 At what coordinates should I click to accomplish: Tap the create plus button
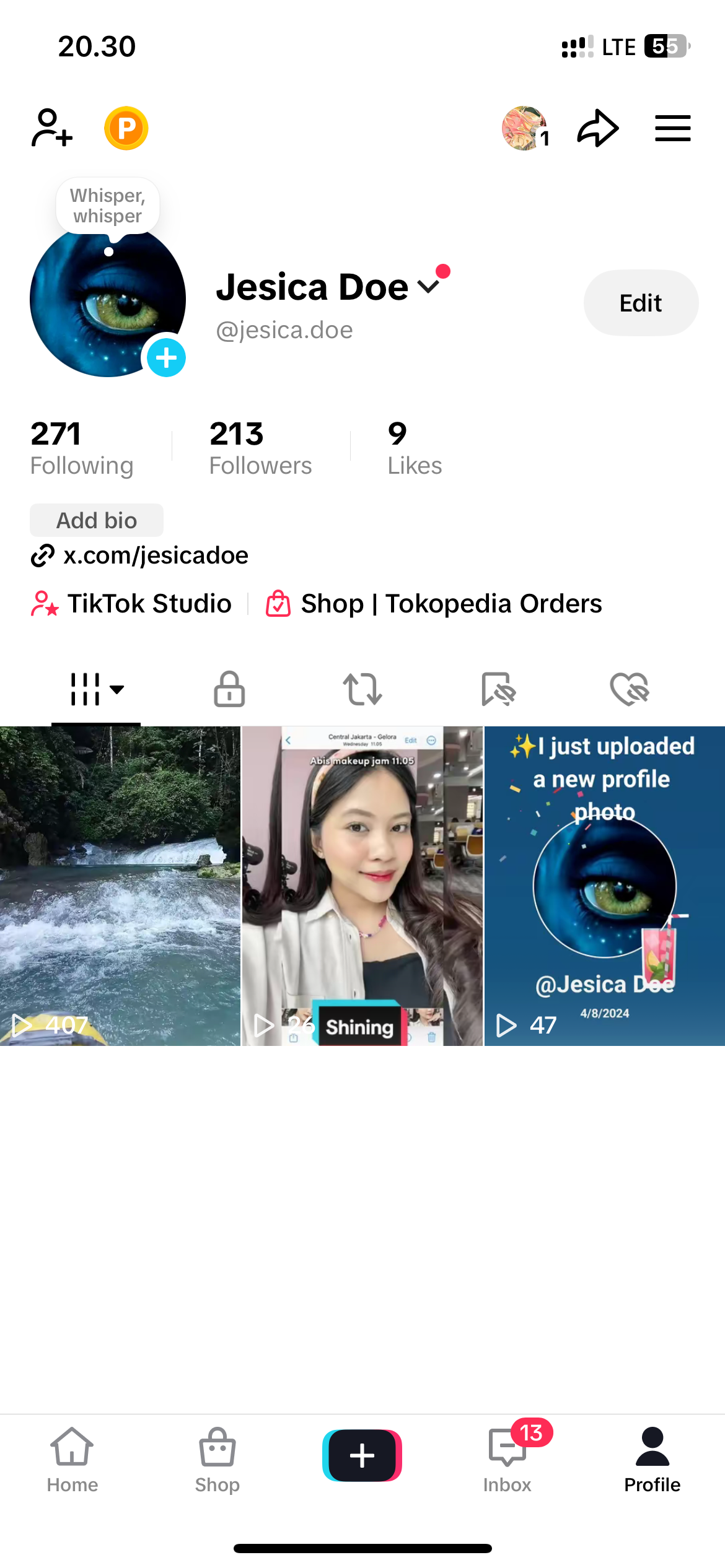pyautogui.click(x=362, y=1455)
